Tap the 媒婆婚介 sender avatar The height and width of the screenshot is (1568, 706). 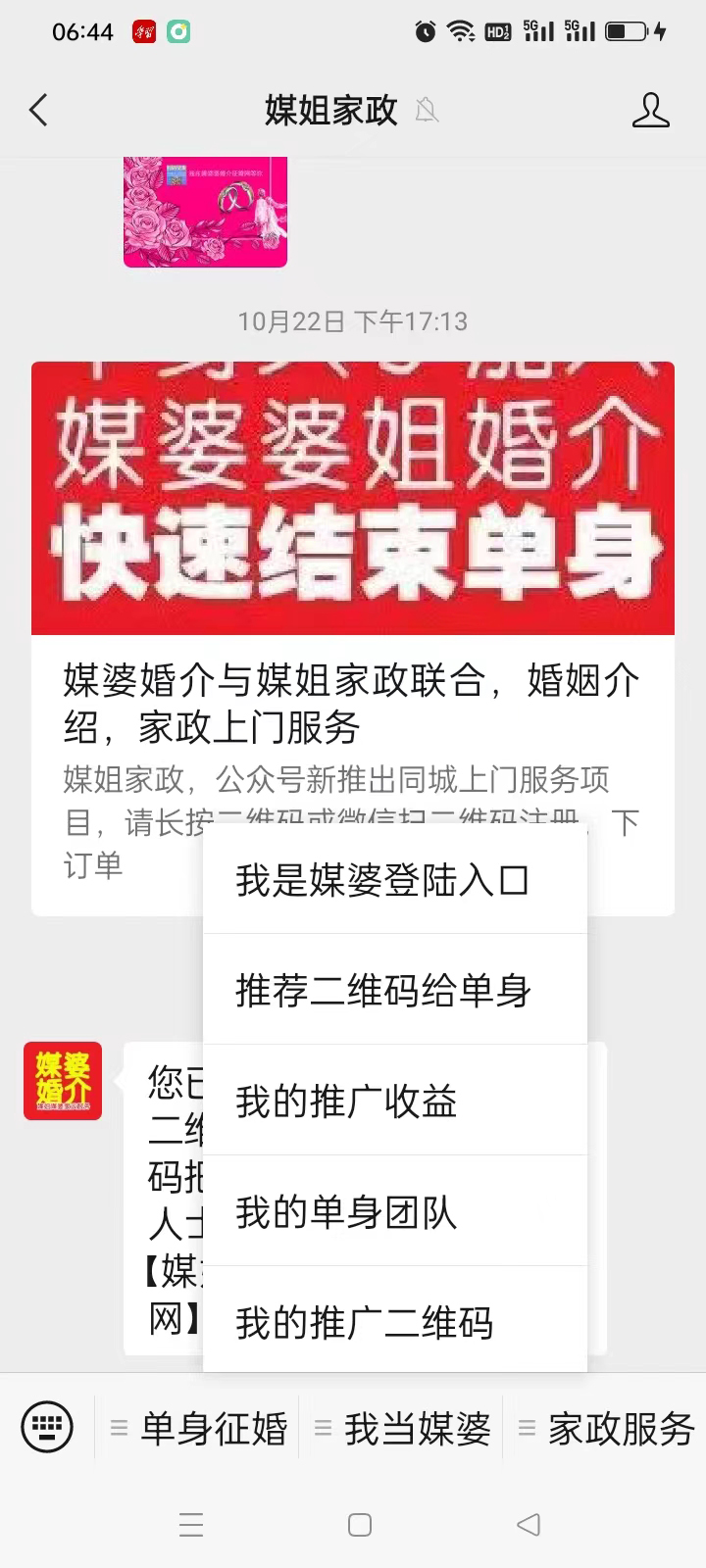point(63,1081)
